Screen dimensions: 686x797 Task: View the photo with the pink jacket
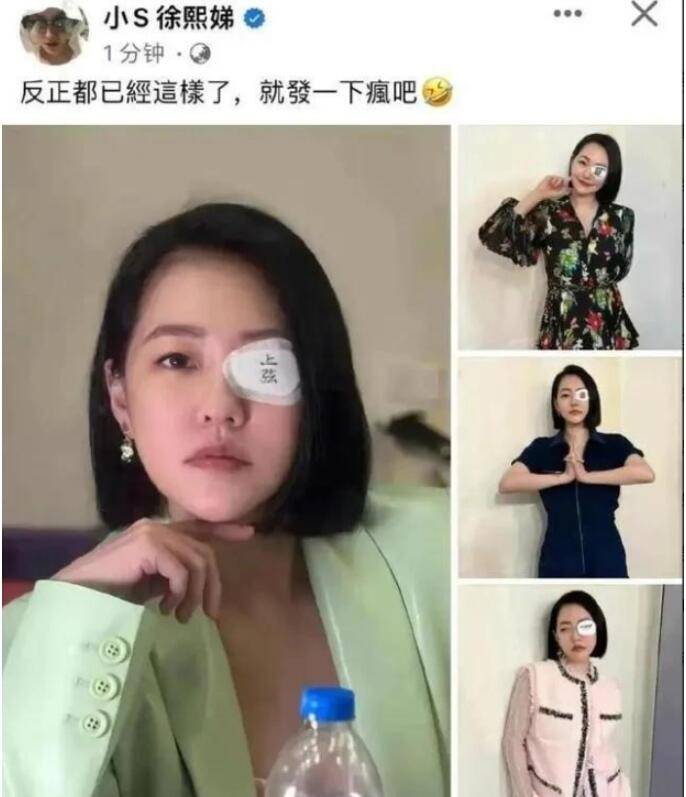tap(569, 692)
